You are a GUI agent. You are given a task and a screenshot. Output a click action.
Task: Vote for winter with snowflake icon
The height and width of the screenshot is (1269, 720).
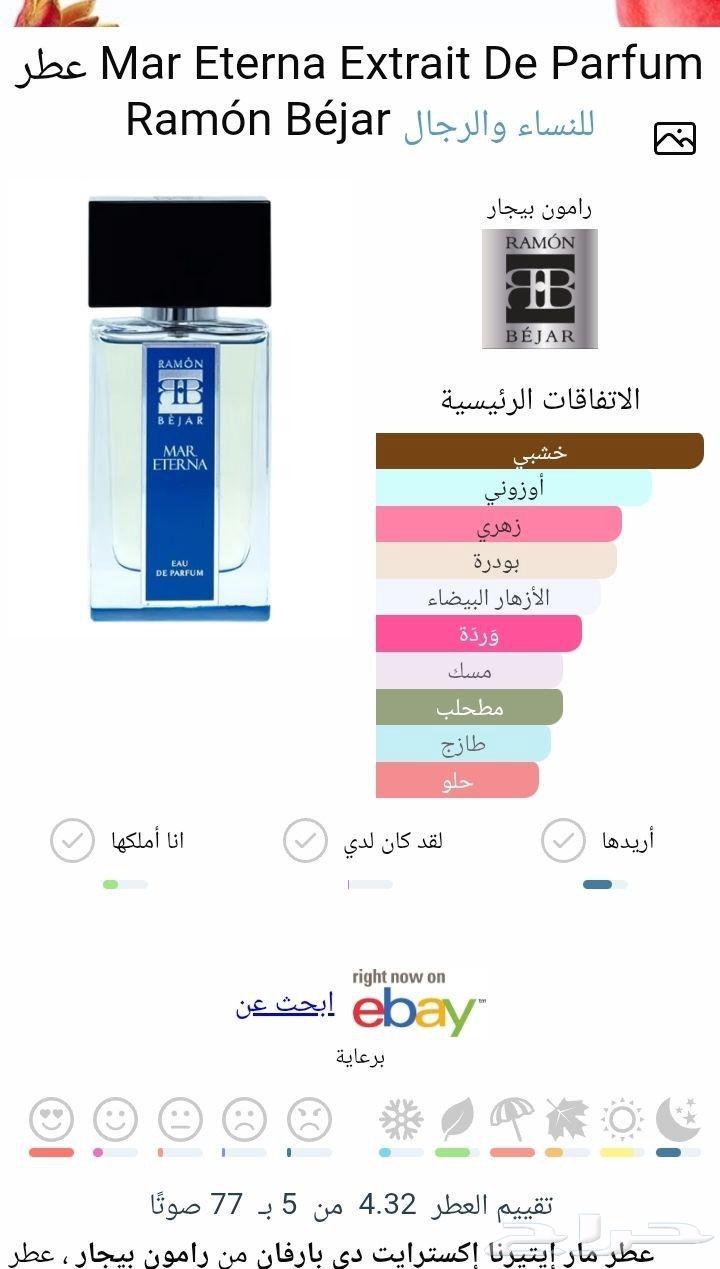pos(401,1120)
